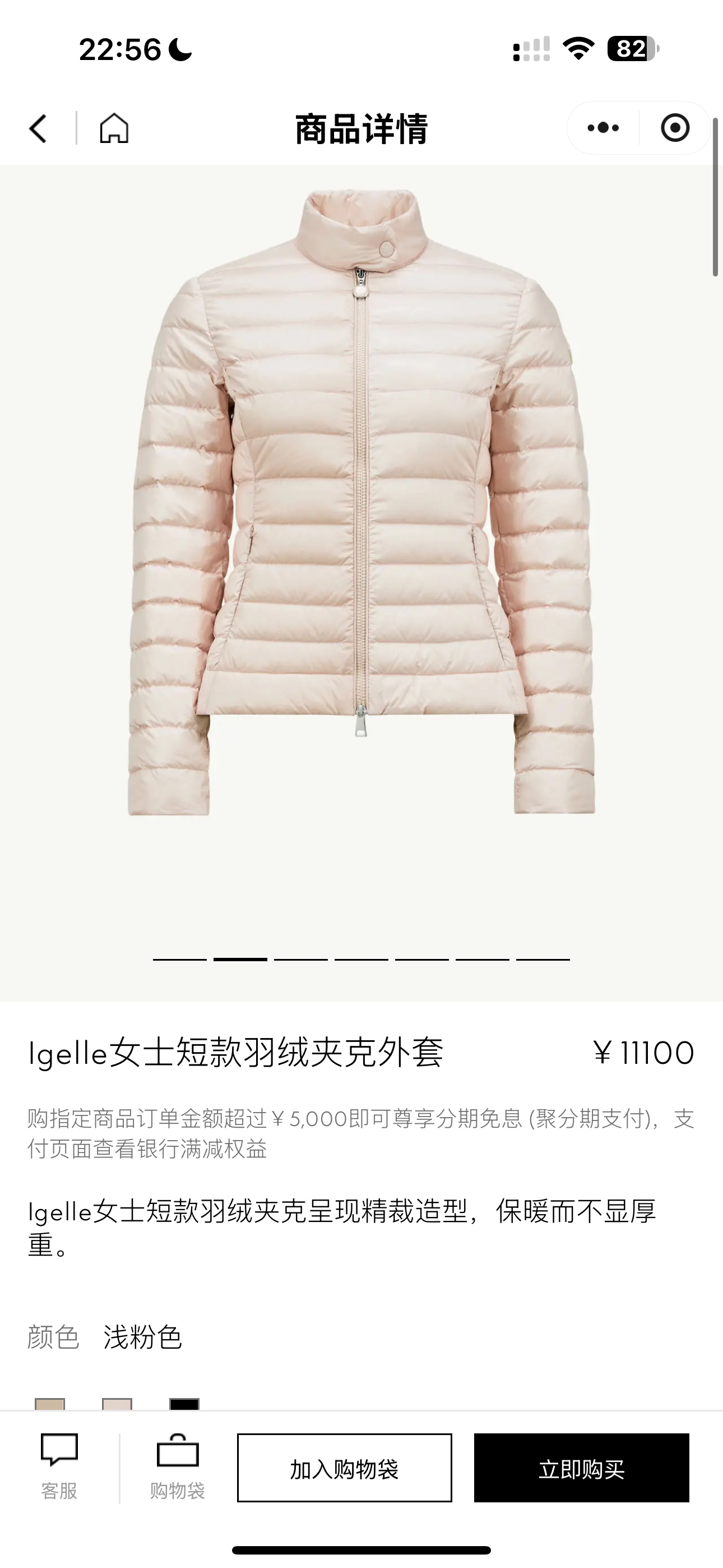
Task: Pick the black color swatch
Action: coord(184,1404)
